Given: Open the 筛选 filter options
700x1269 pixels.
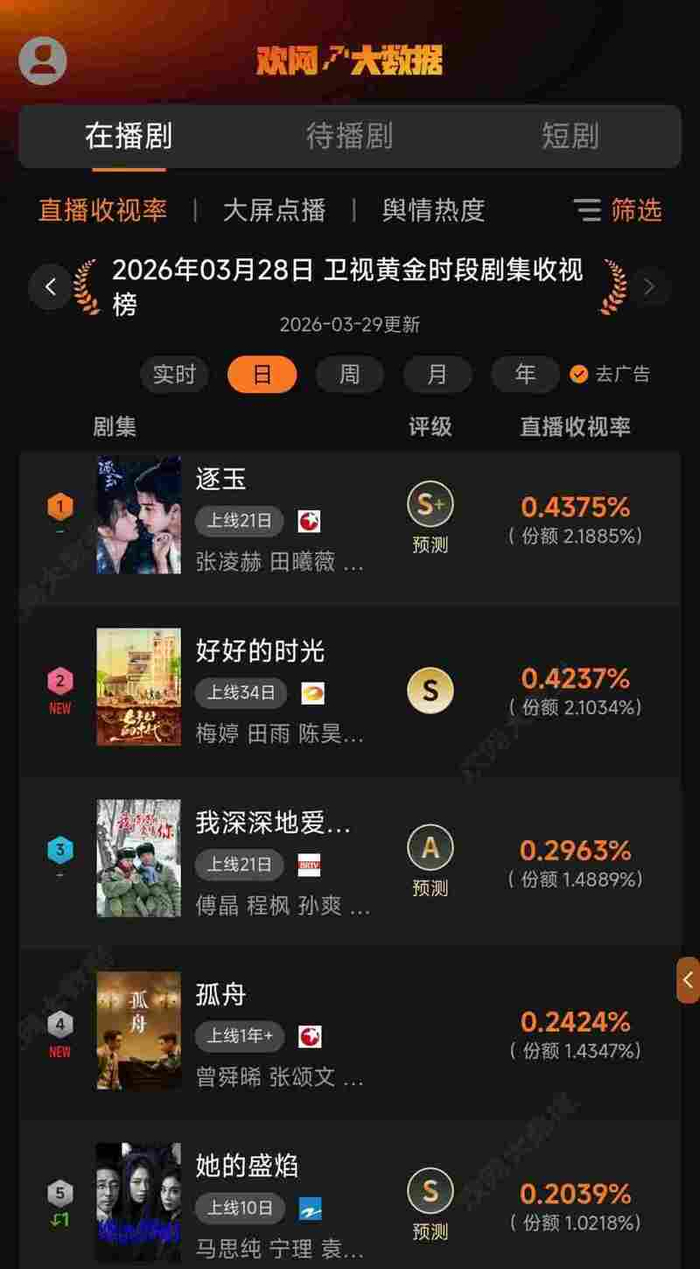Looking at the screenshot, I should coord(618,210).
